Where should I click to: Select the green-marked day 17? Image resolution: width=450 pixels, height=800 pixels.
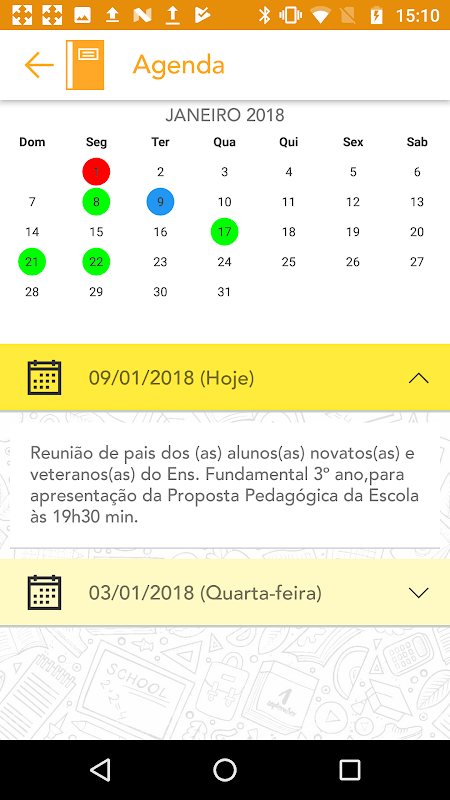coord(224,232)
